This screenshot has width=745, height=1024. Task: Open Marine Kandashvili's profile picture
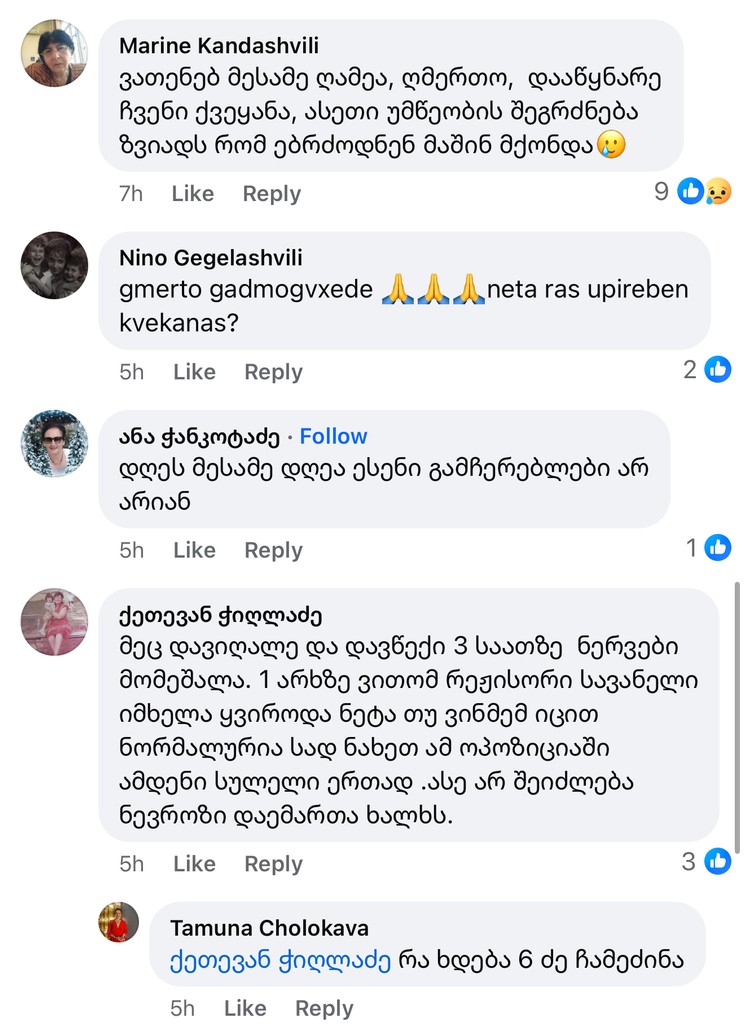[x=54, y=53]
